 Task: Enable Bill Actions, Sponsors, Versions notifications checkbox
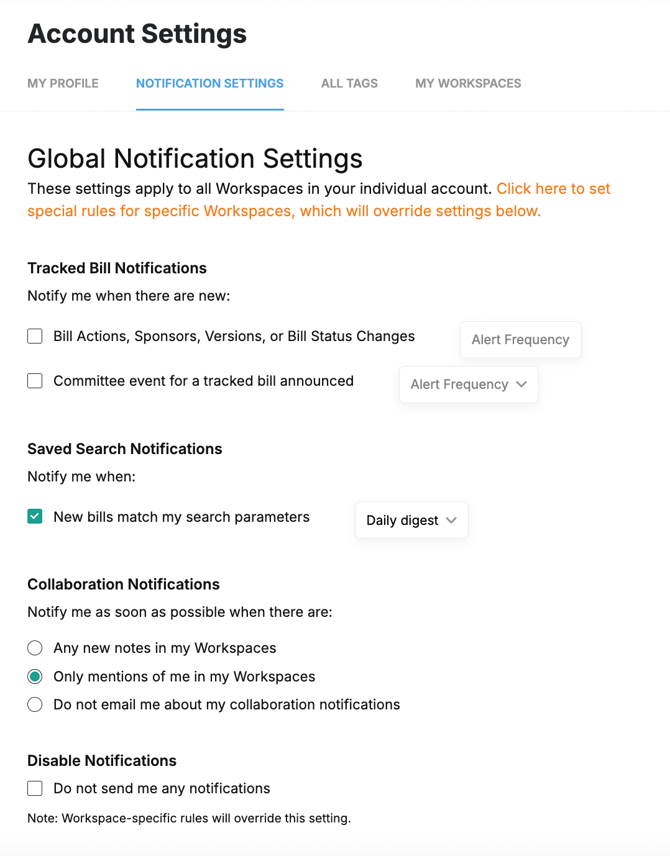35,336
